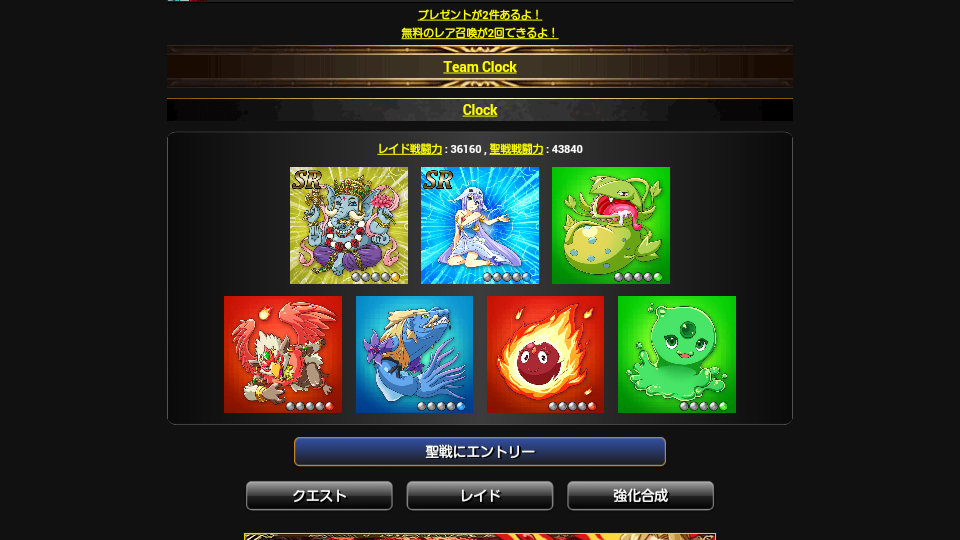Screen dimensions: 960x540
Task: Go to レイド
Action: point(480,496)
